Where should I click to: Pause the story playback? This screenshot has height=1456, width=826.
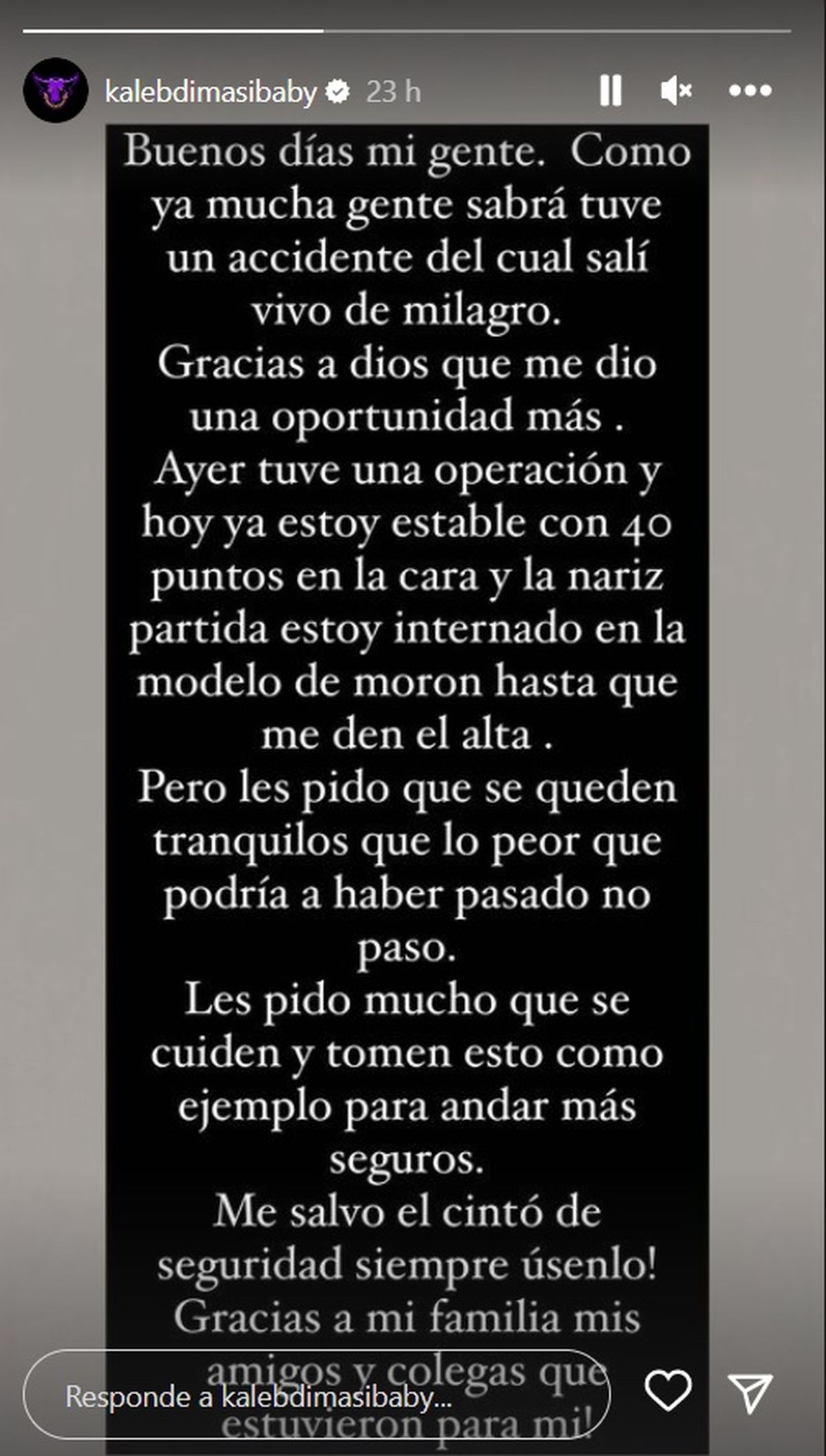pyautogui.click(x=611, y=91)
